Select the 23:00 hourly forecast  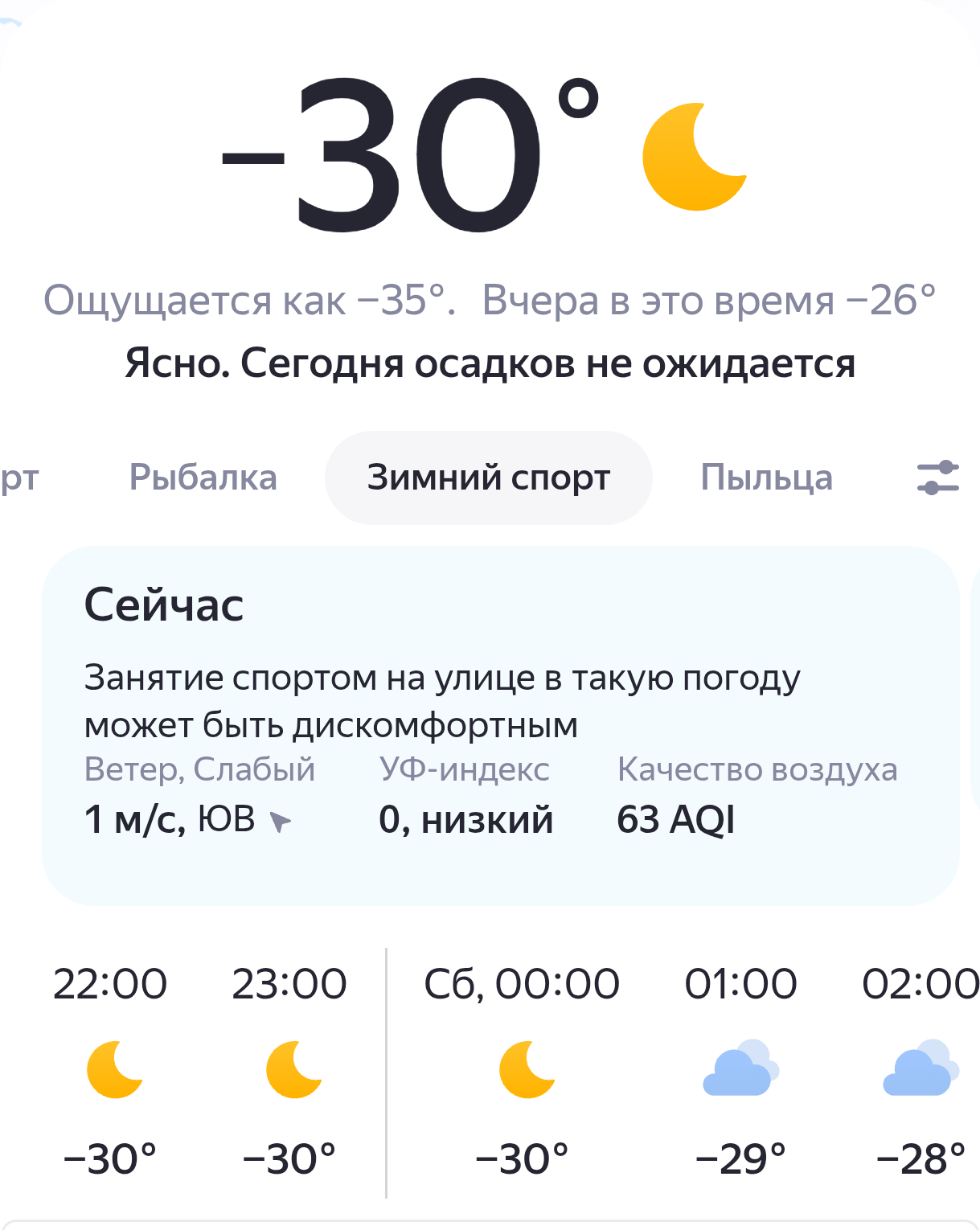[x=290, y=1070]
